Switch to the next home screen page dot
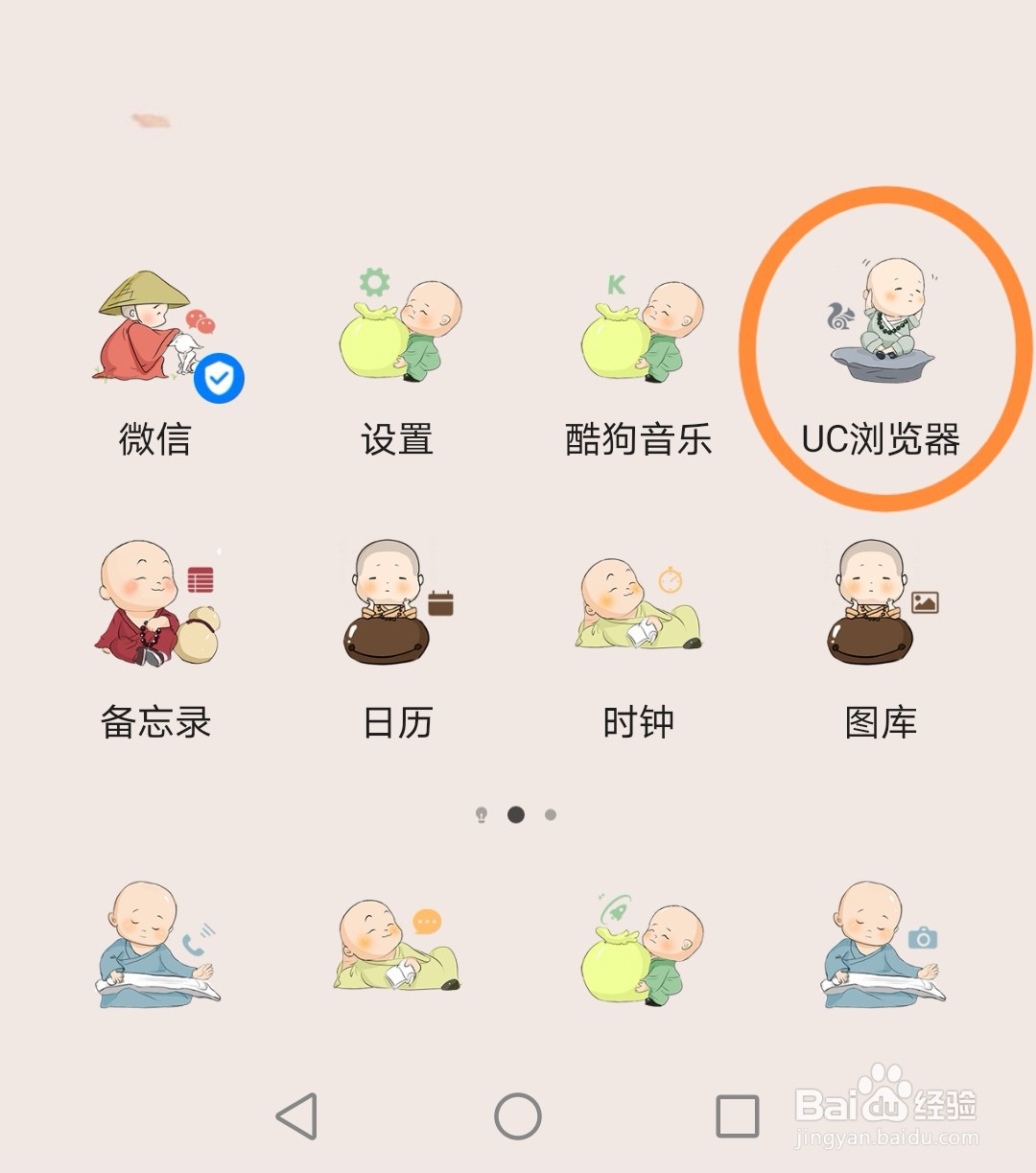 pos(550,813)
